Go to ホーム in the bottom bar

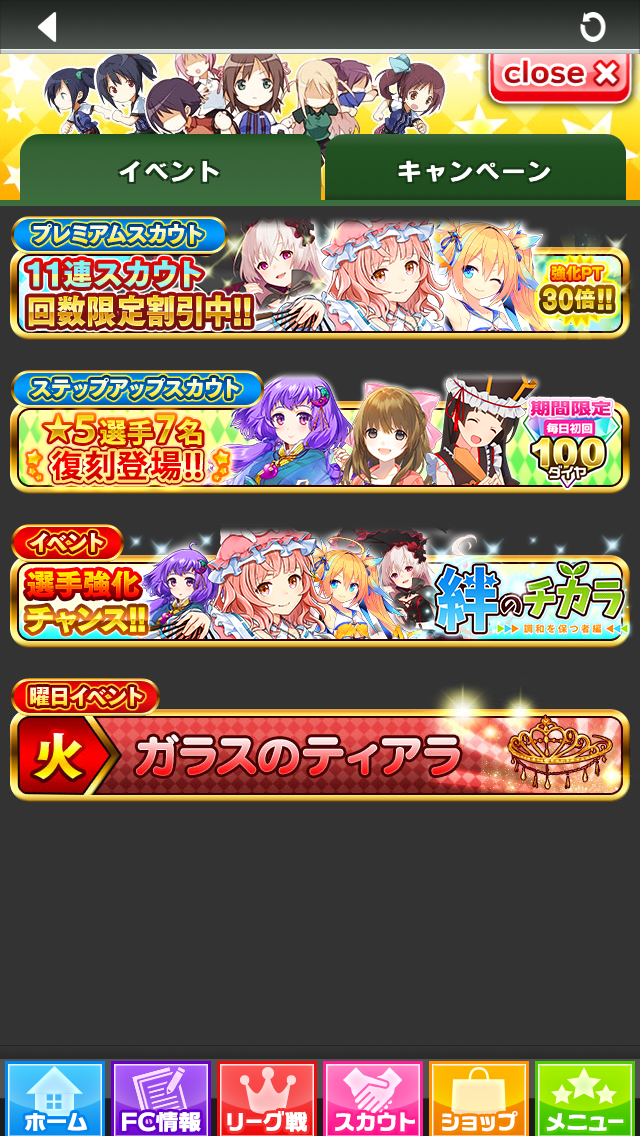(55, 1100)
